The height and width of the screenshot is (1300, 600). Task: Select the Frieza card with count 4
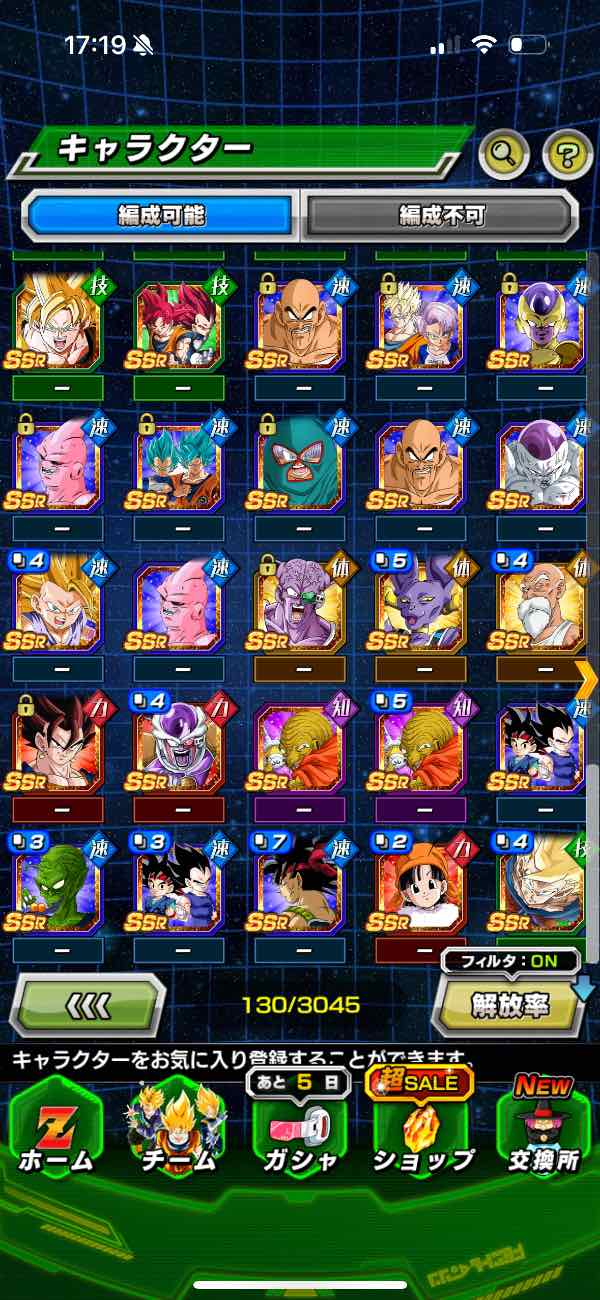click(178, 743)
